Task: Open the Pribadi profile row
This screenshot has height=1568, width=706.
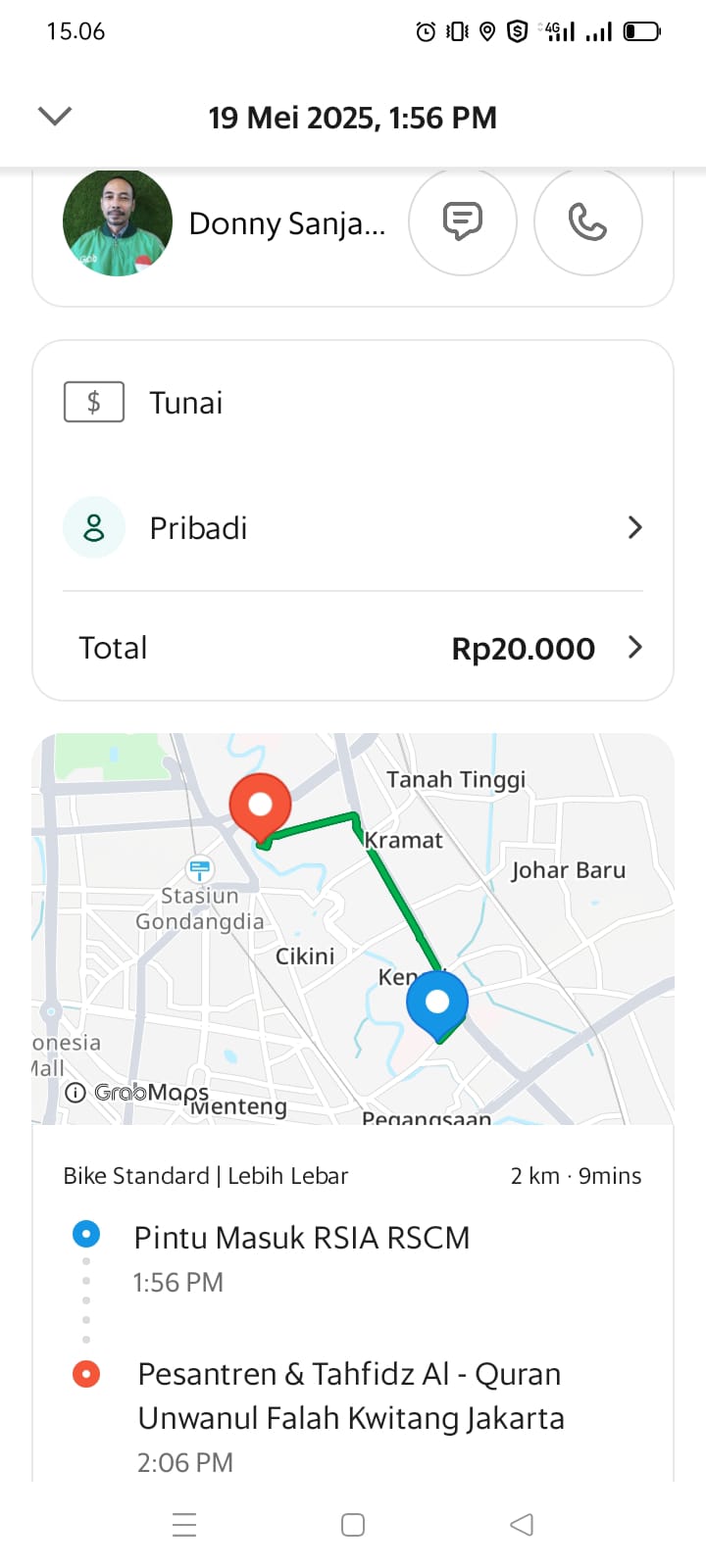Action: pyautogui.click(x=353, y=528)
